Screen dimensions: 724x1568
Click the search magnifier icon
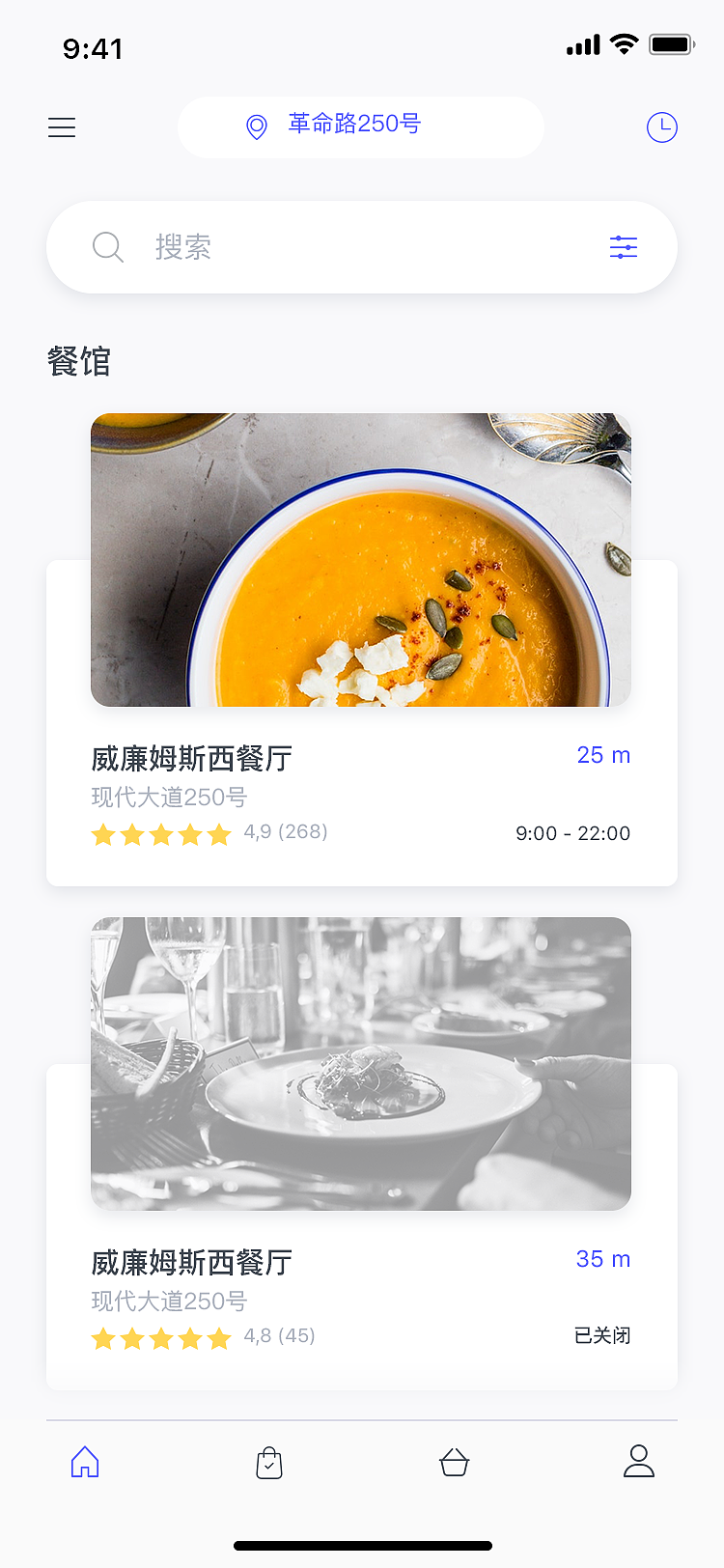click(108, 247)
